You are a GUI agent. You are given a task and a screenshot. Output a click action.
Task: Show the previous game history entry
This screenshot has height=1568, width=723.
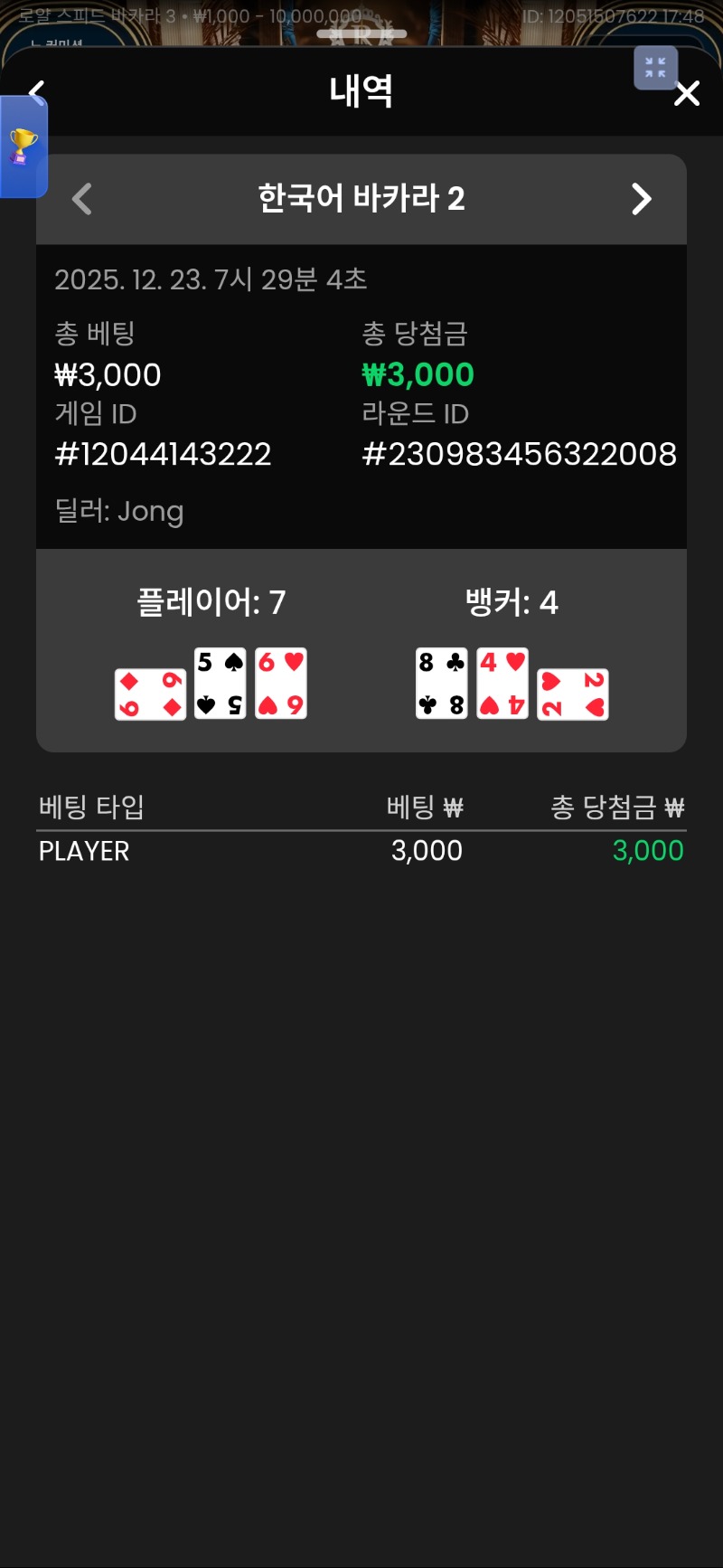pos(82,199)
